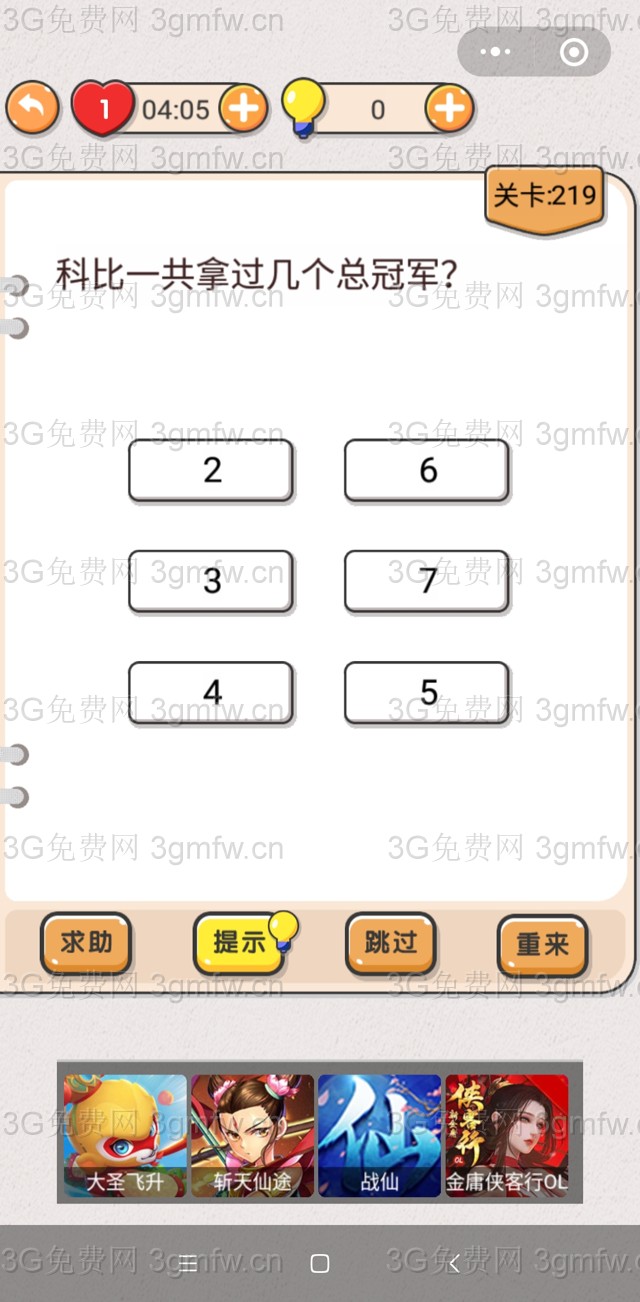Open the 战仙 game ad
The height and width of the screenshot is (1302, 640).
click(x=379, y=1135)
